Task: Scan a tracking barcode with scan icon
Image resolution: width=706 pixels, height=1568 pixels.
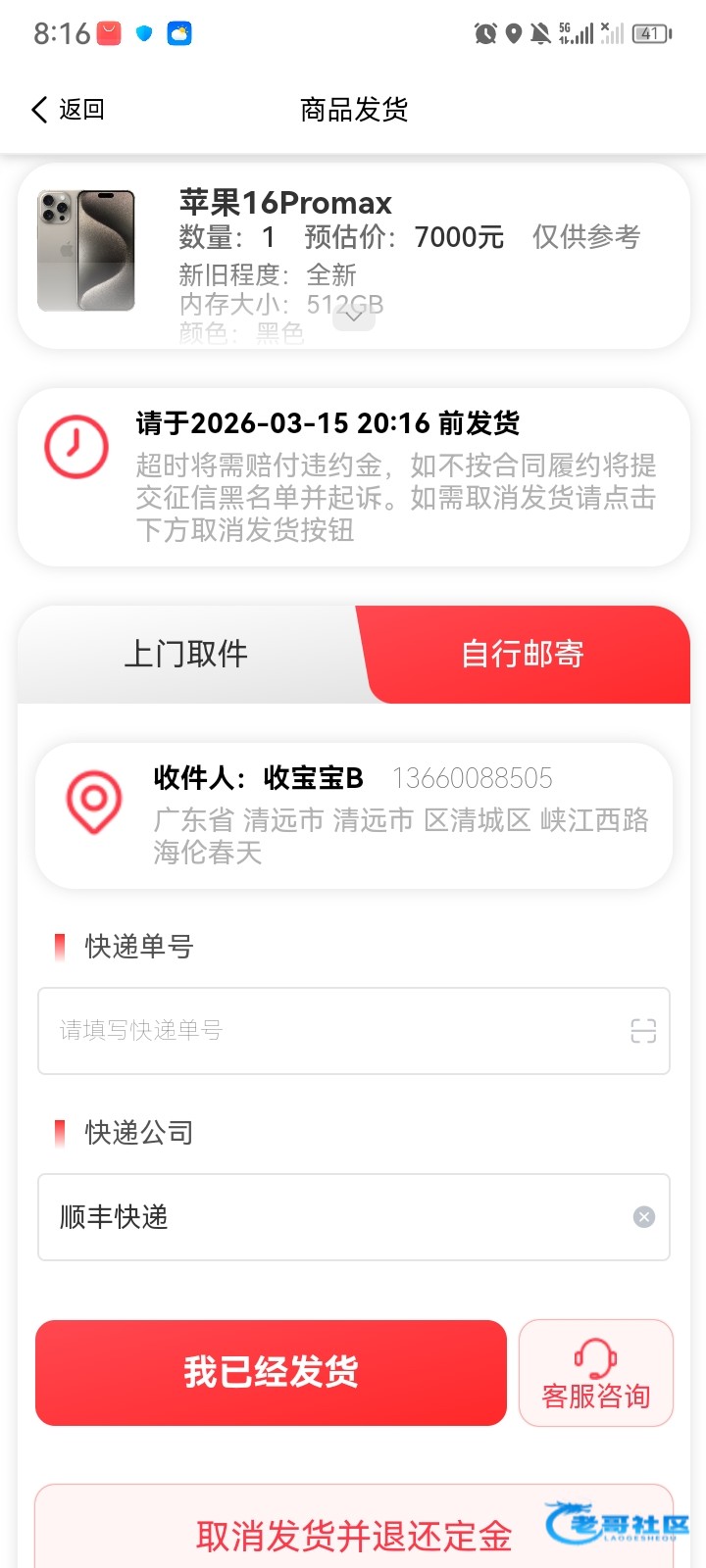Action: click(643, 1031)
